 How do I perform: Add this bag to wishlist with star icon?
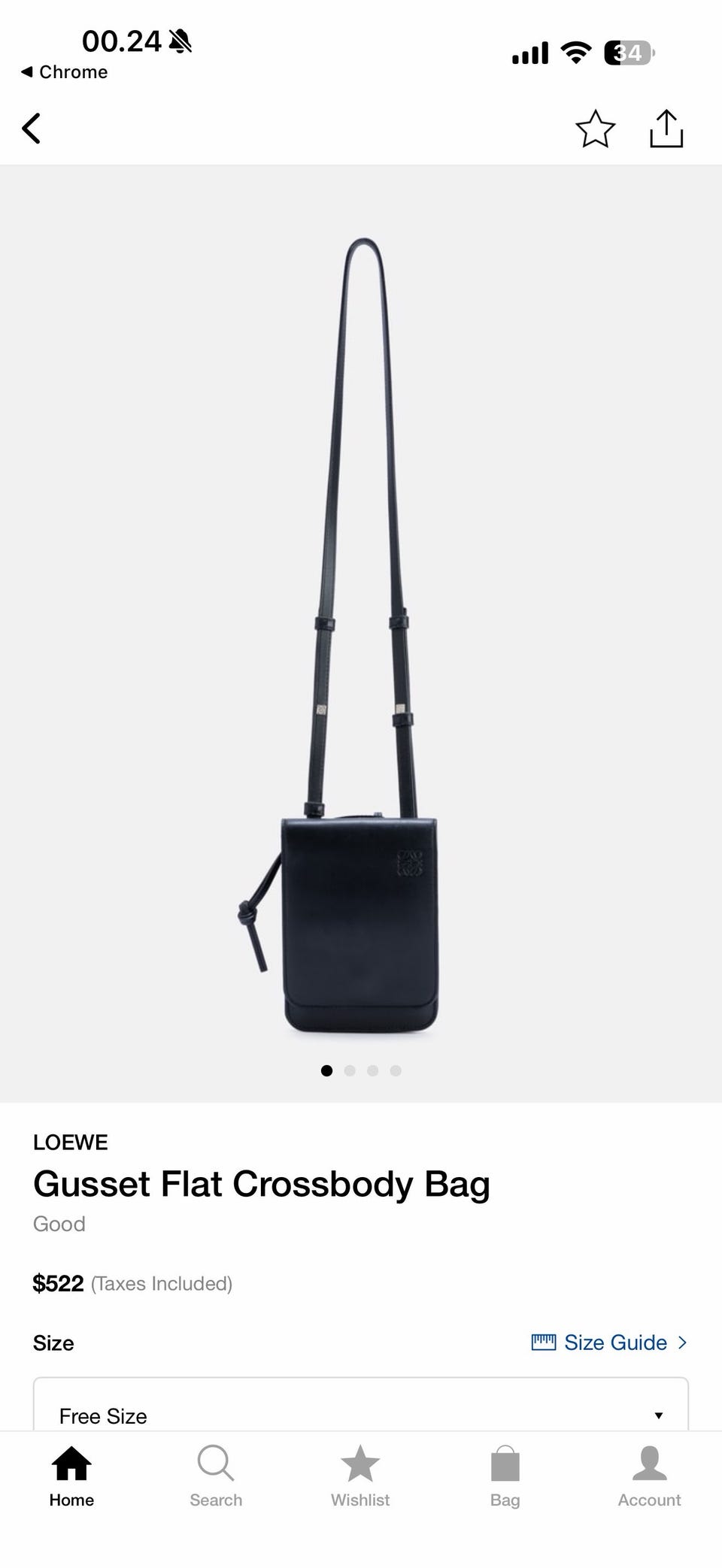pyautogui.click(x=595, y=129)
